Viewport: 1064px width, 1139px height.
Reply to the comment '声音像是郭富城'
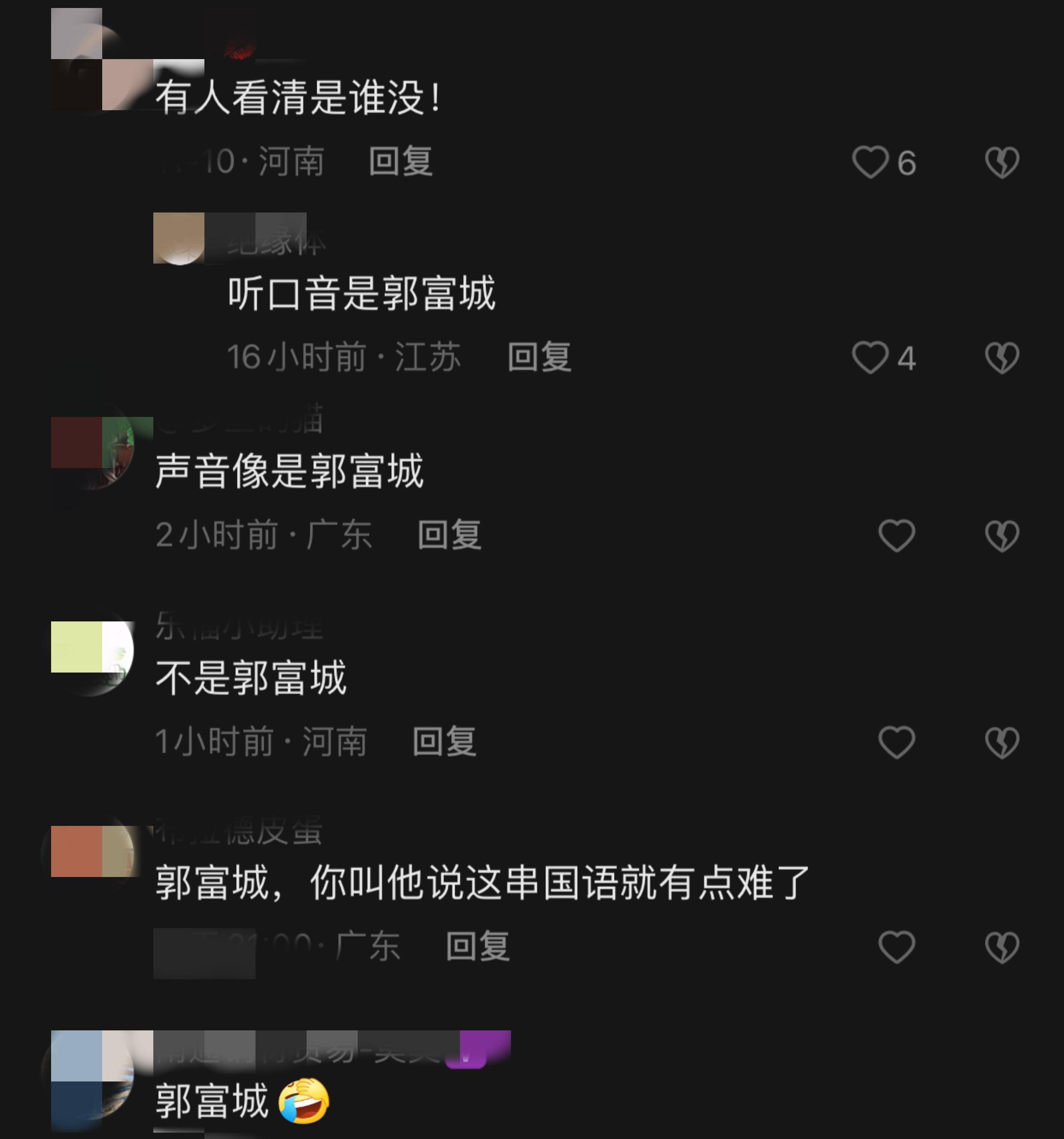click(449, 534)
